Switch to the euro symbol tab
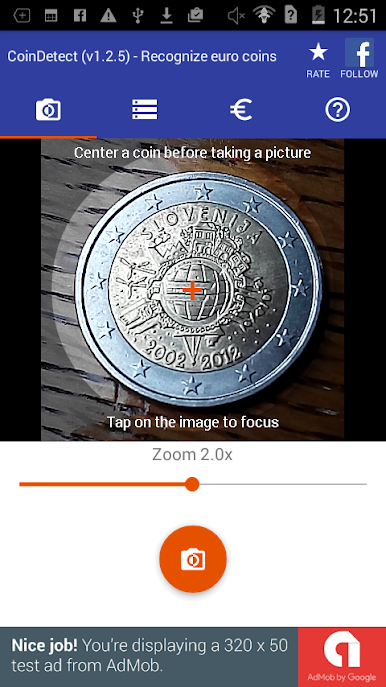This screenshot has width=386, height=687. (241, 110)
